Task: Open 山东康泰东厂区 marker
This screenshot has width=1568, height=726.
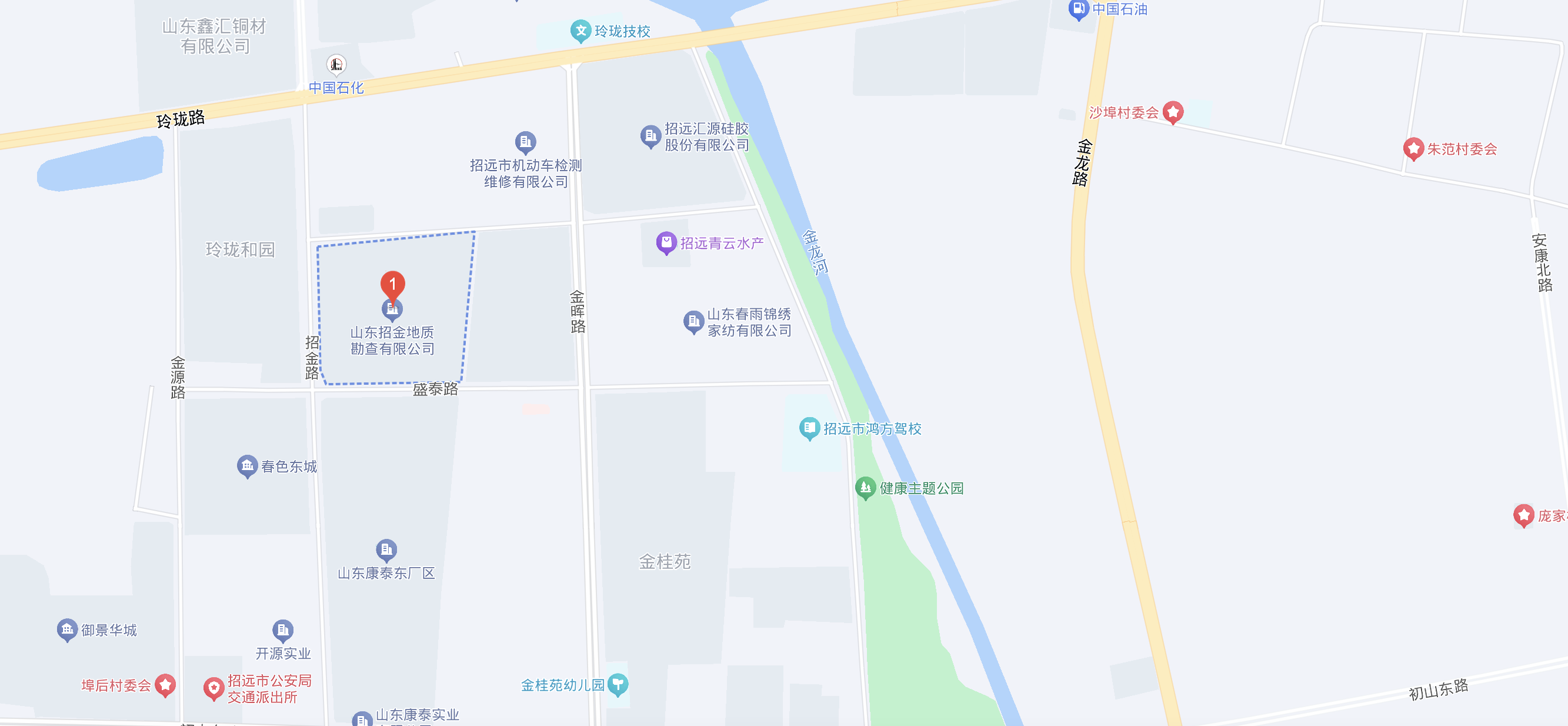Action: tap(386, 550)
